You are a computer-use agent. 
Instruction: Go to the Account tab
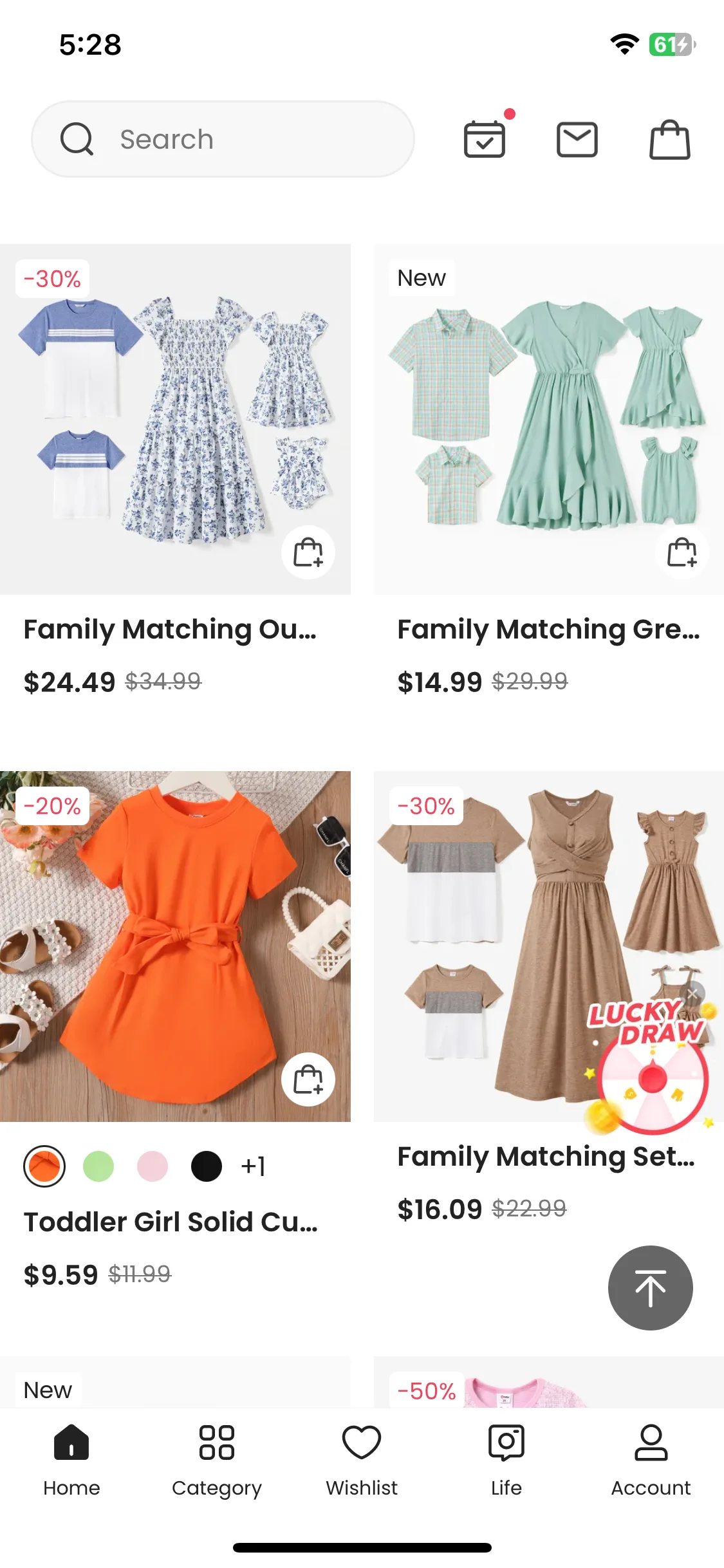pyautogui.click(x=651, y=1460)
